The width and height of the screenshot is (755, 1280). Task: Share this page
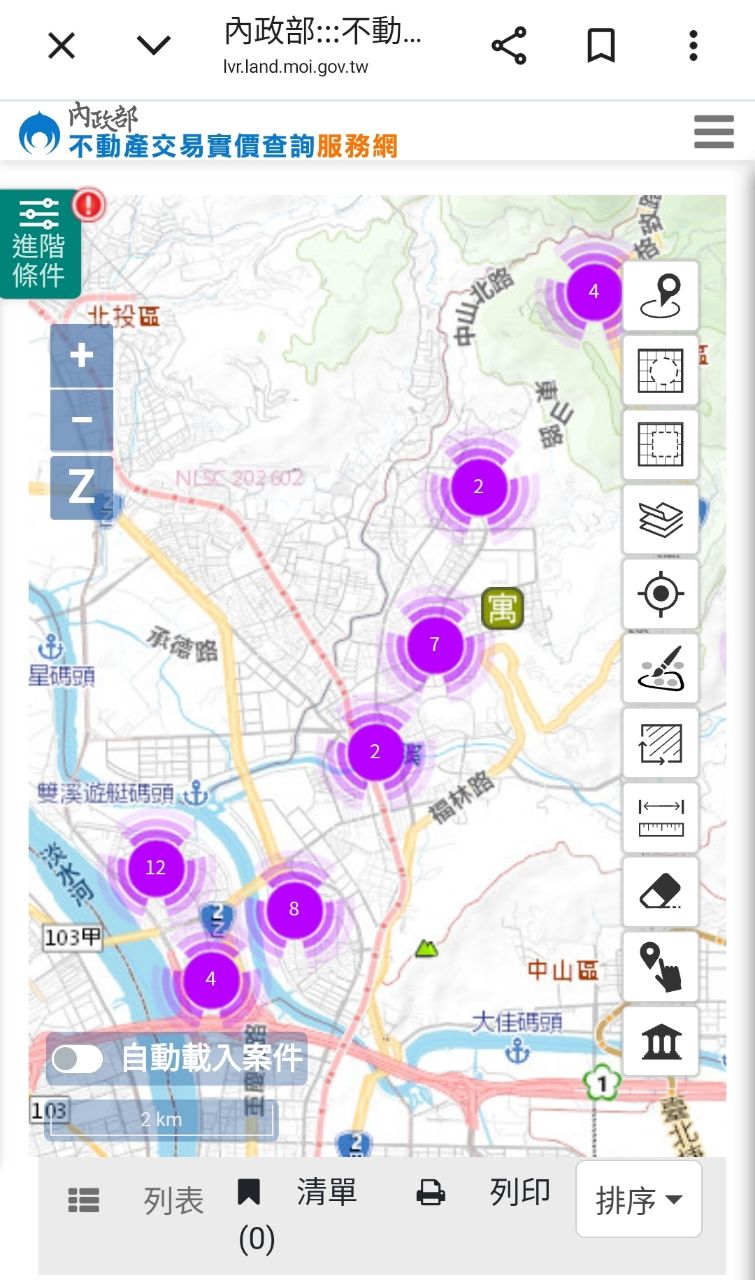508,46
